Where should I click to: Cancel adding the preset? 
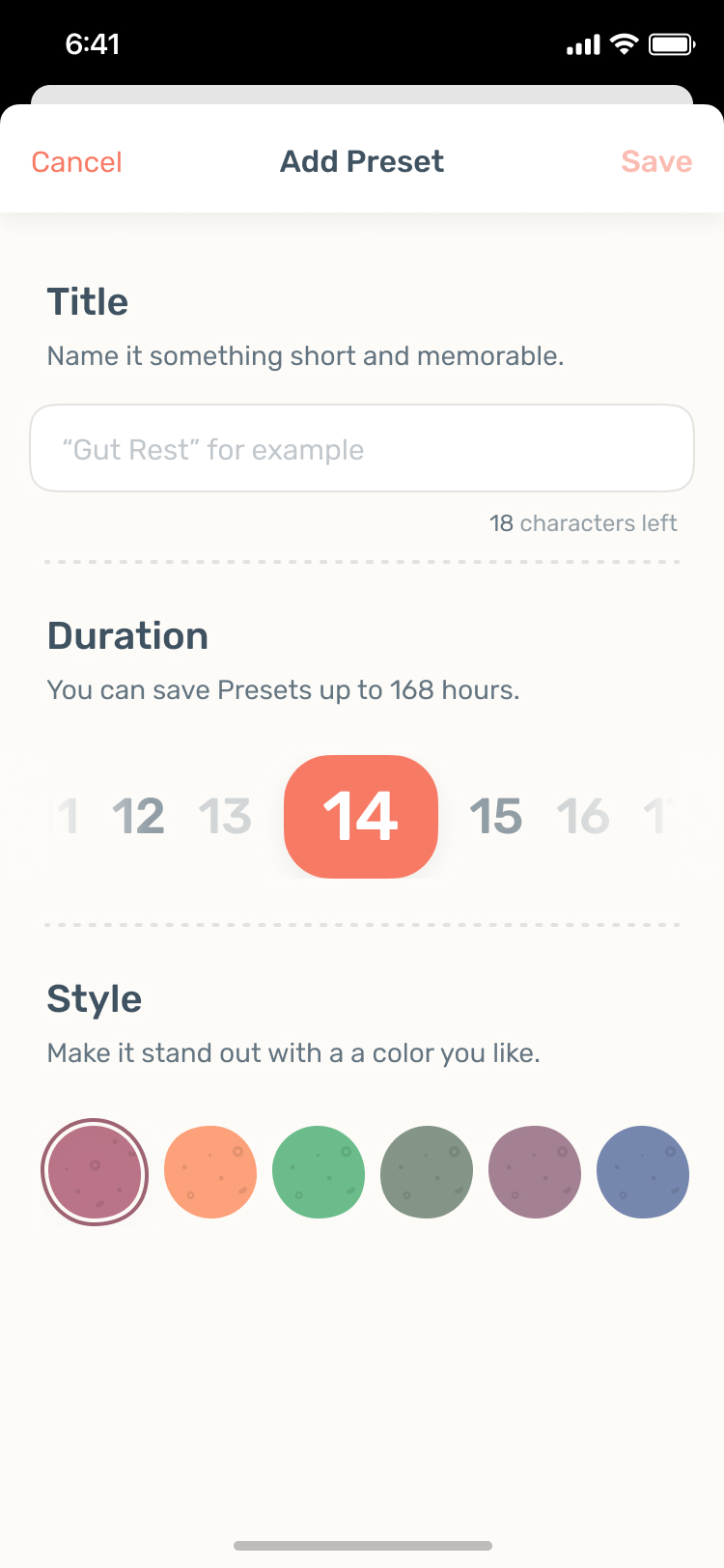[76, 161]
